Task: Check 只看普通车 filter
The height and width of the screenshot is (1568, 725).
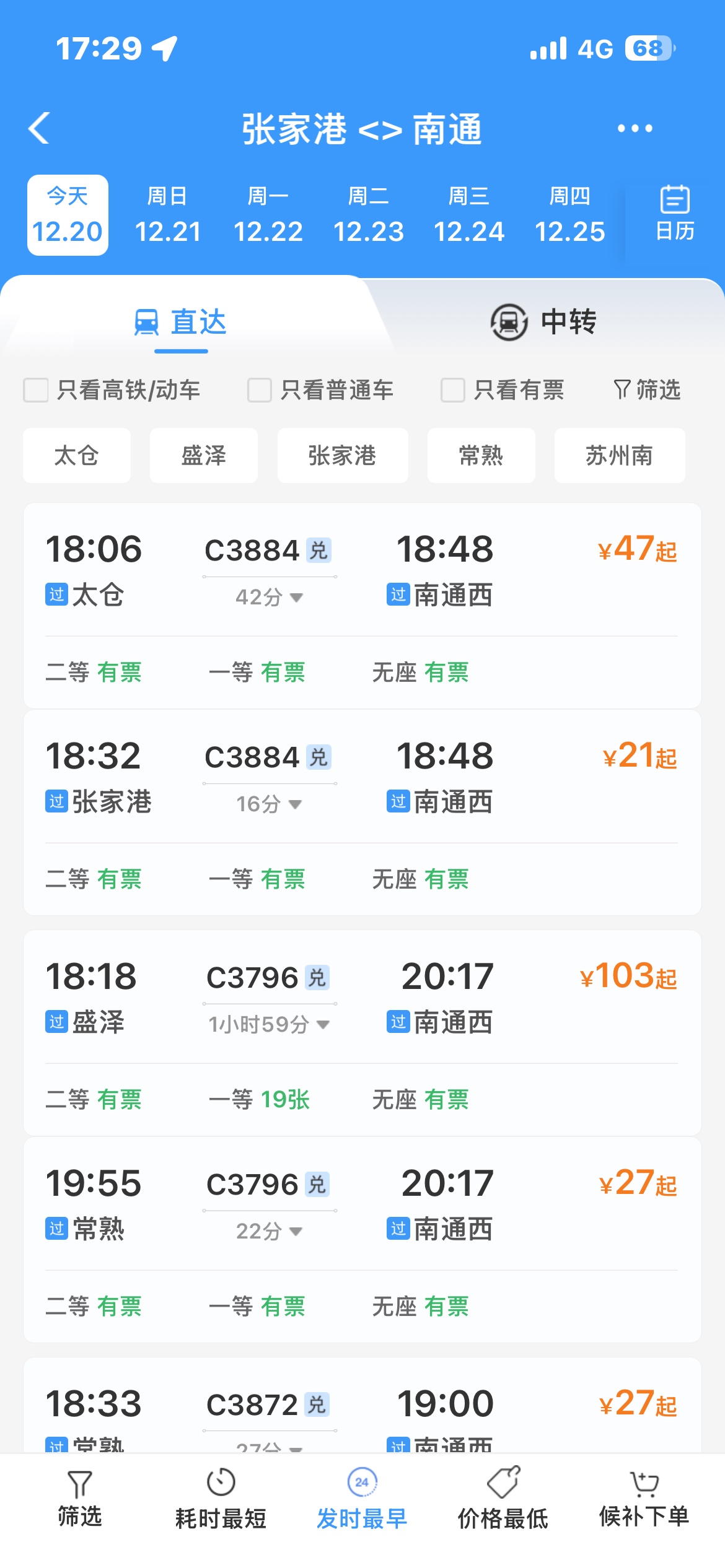Action: [260, 390]
